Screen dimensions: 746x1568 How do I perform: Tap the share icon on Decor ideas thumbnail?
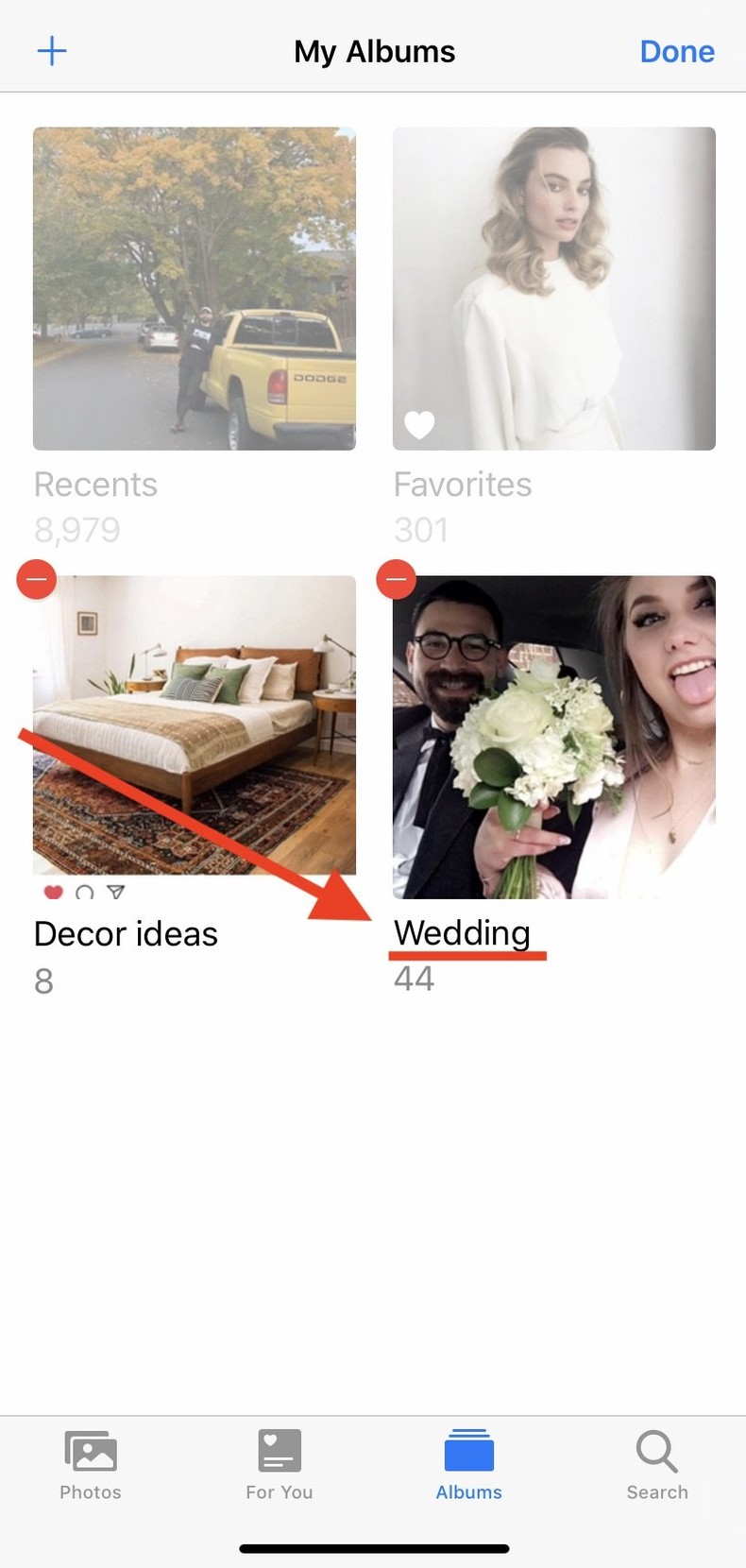point(114,893)
